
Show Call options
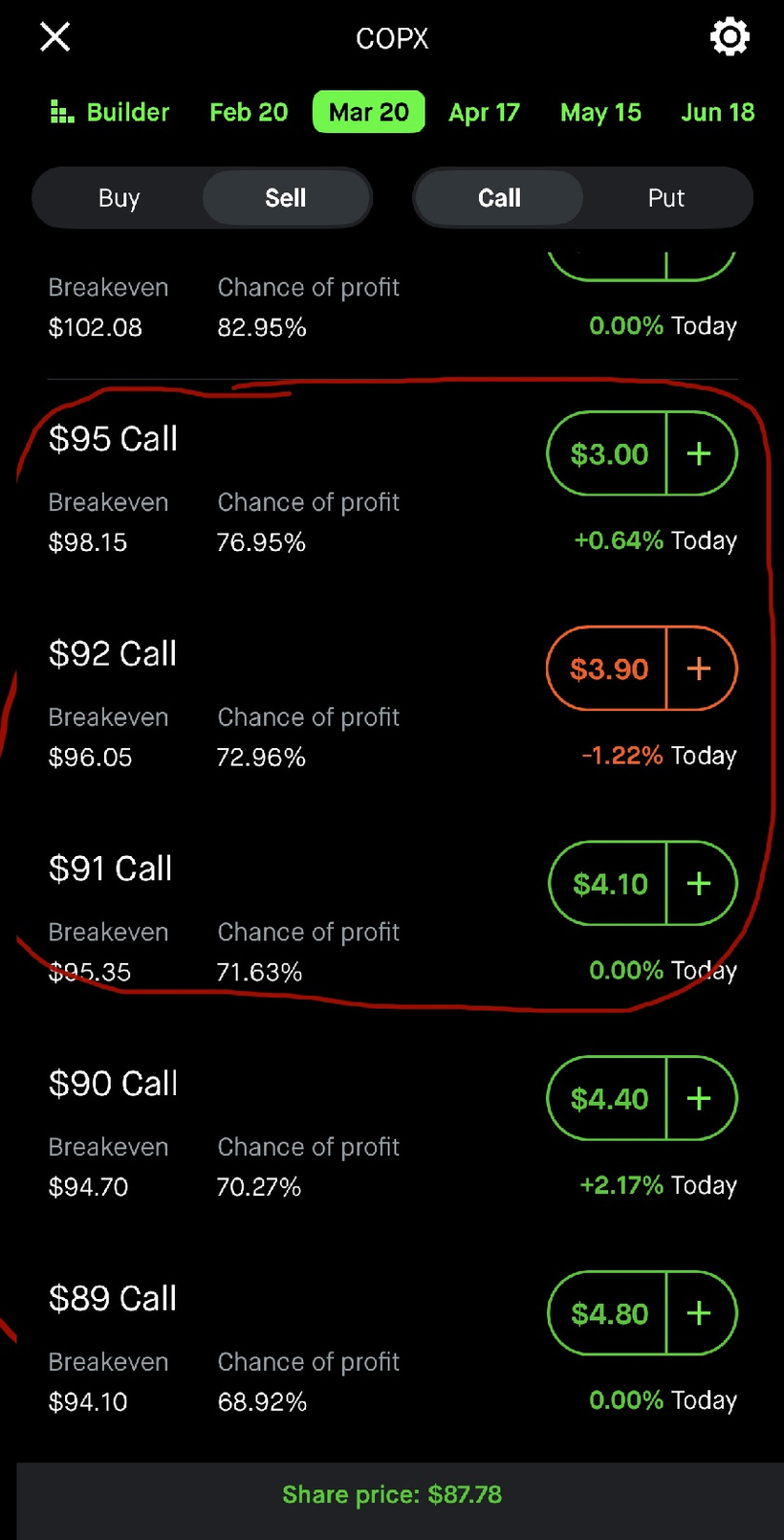coord(499,198)
